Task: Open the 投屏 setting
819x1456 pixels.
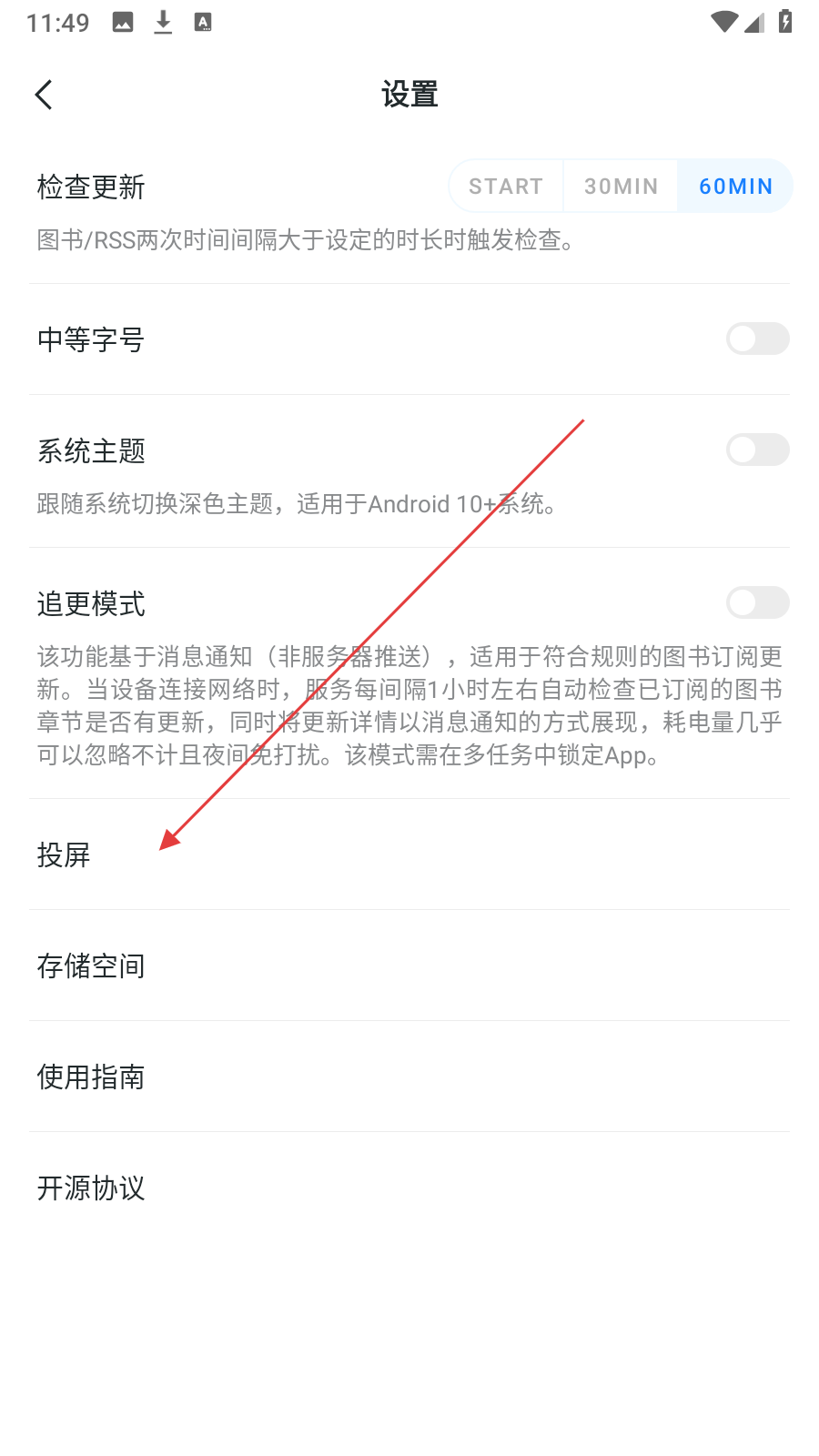Action: click(409, 854)
